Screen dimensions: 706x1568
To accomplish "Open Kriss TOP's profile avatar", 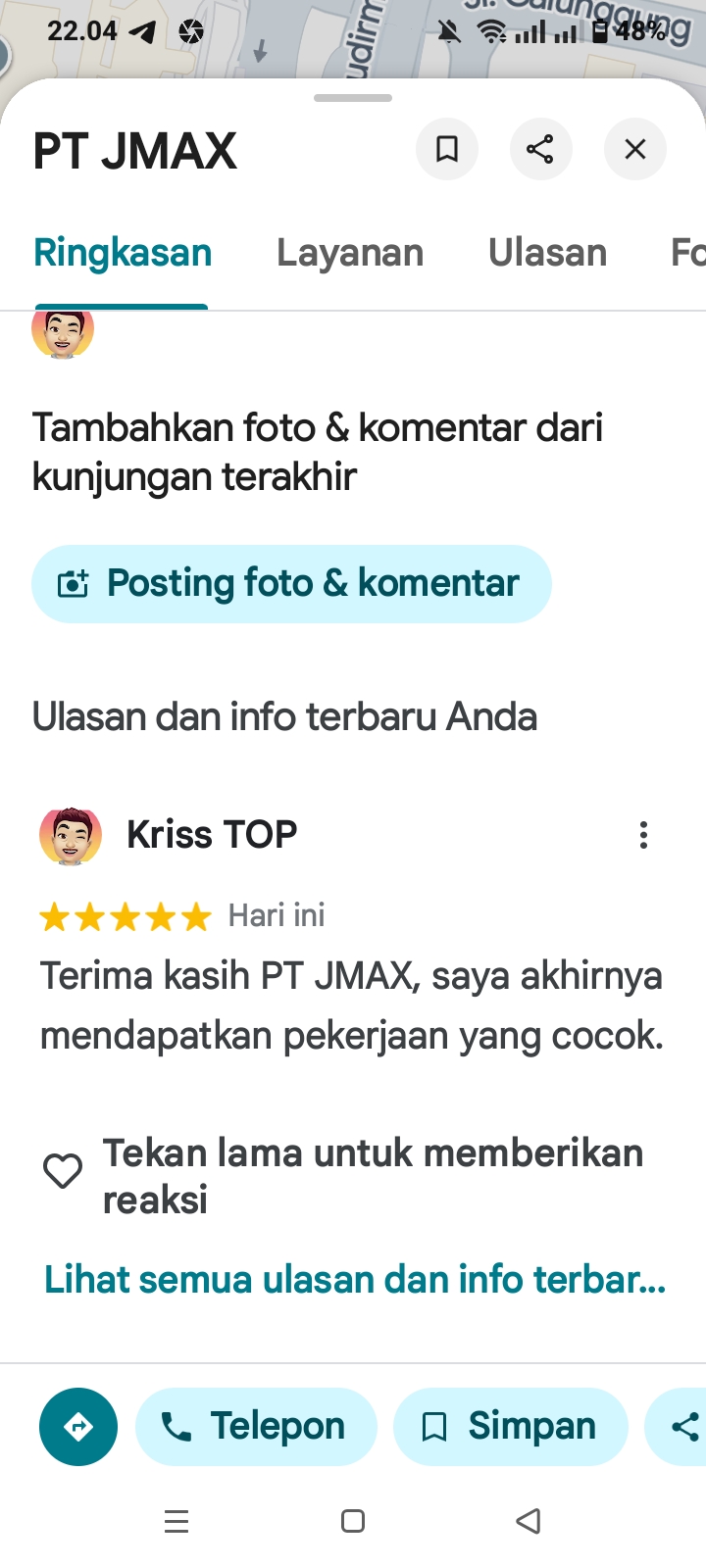I will click(71, 836).
